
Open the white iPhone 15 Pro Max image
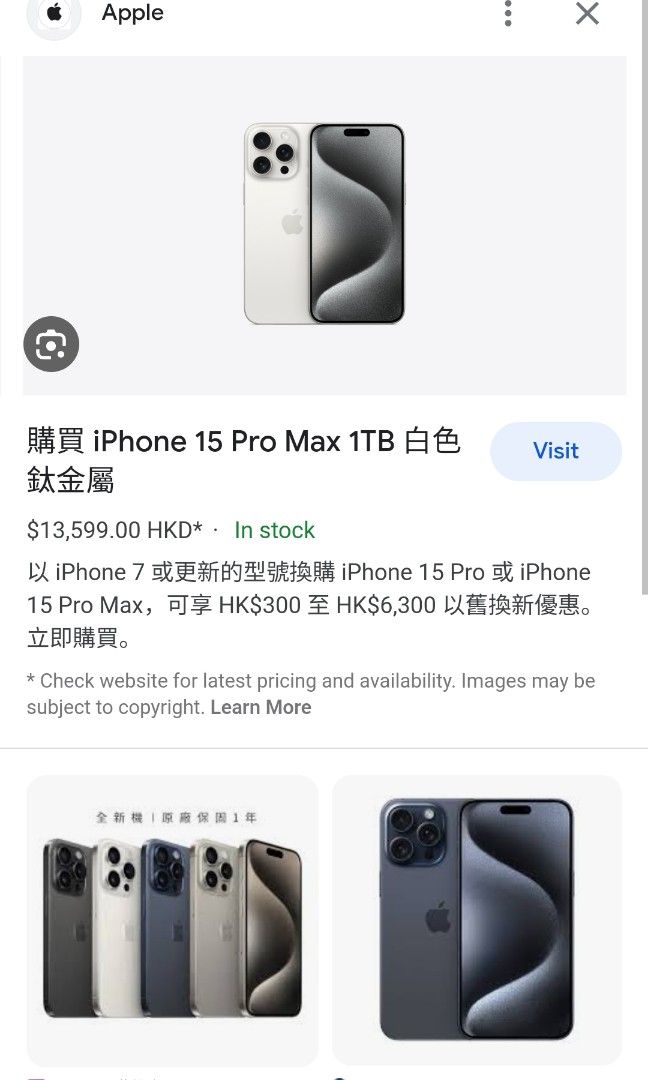pos(324,224)
